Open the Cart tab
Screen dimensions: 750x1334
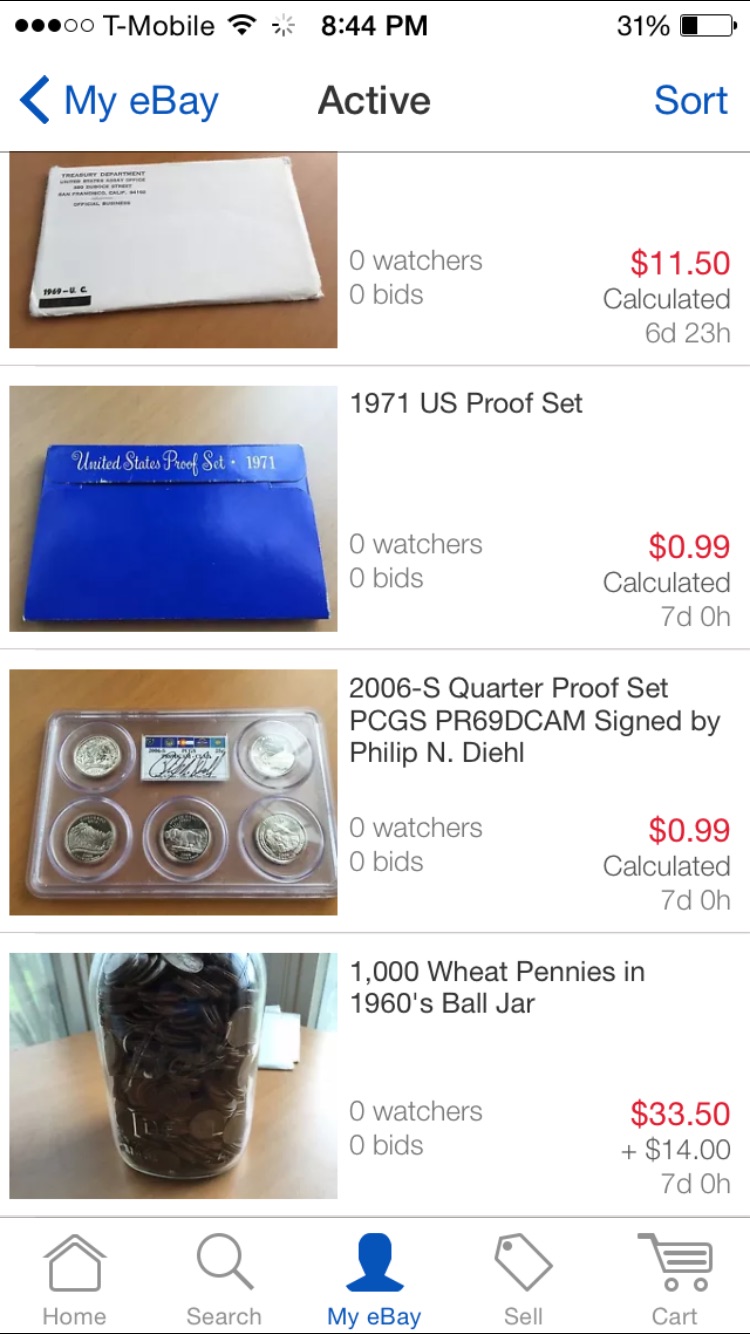point(674,1280)
